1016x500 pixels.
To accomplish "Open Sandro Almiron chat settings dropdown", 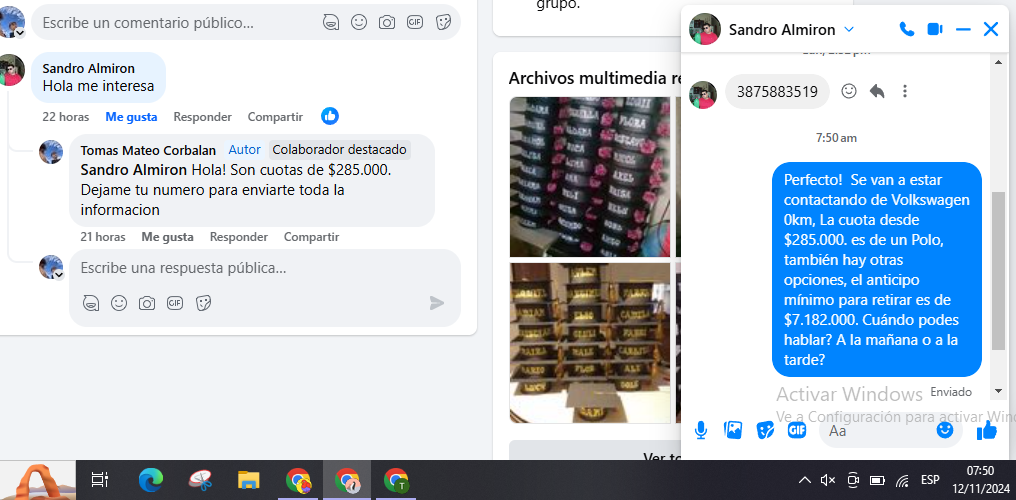I will (850, 29).
